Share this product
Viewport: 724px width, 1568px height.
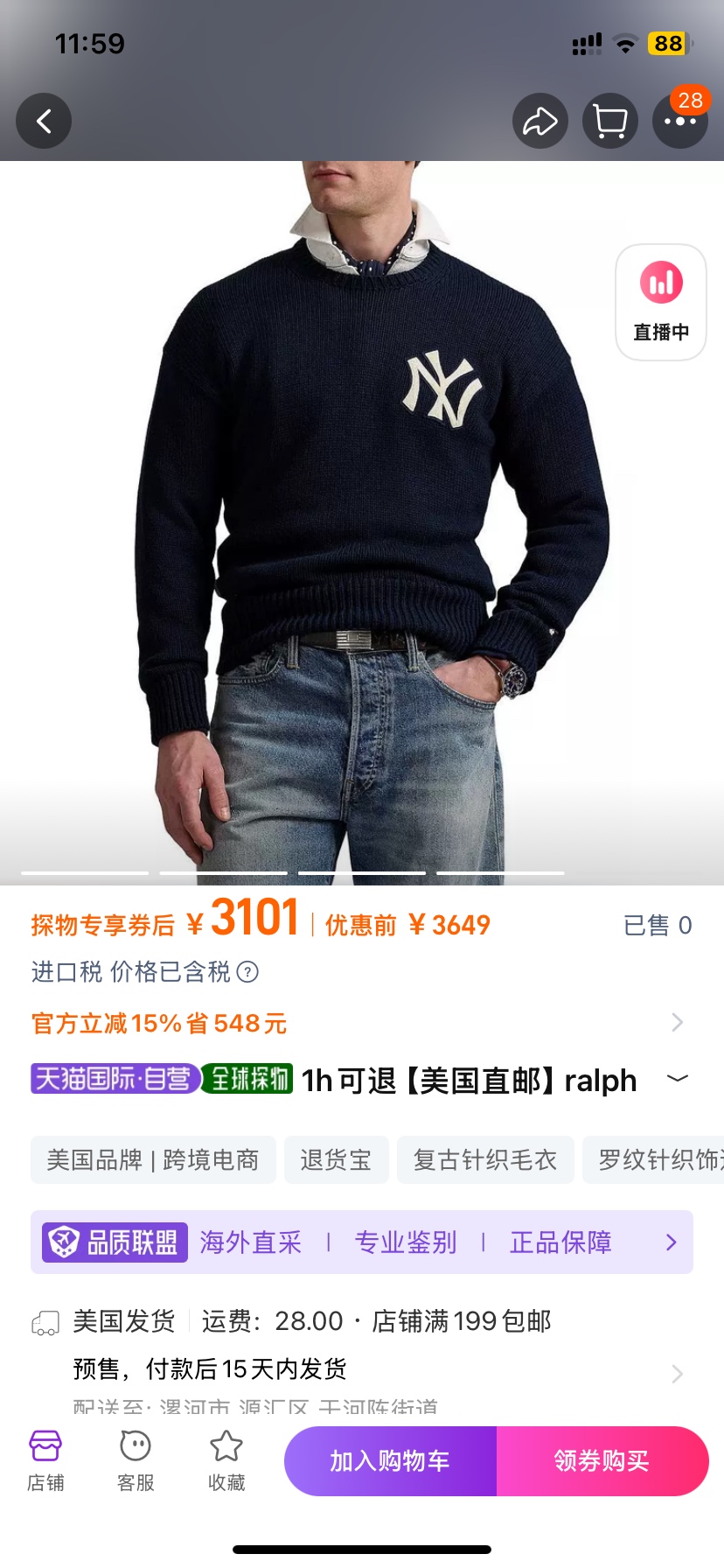[x=540, y=121]
